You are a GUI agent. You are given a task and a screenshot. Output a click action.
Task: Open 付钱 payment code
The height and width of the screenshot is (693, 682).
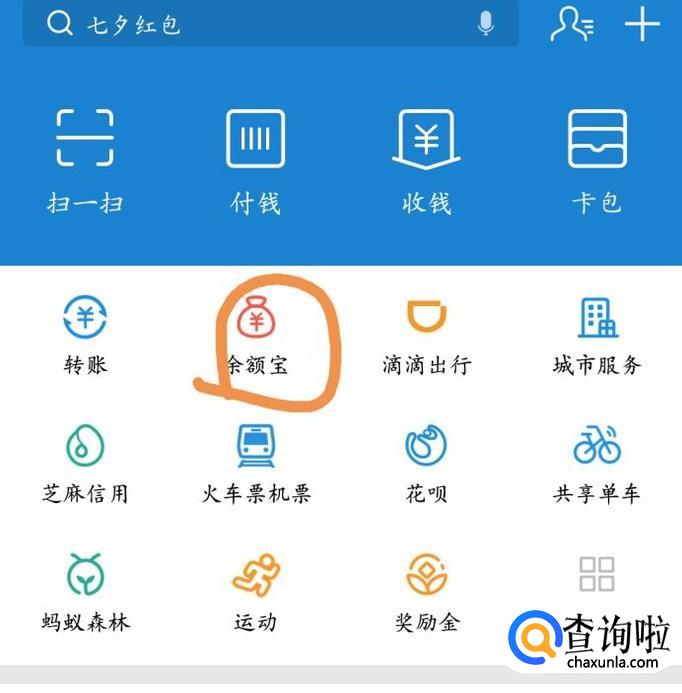(x=255, y=158)
